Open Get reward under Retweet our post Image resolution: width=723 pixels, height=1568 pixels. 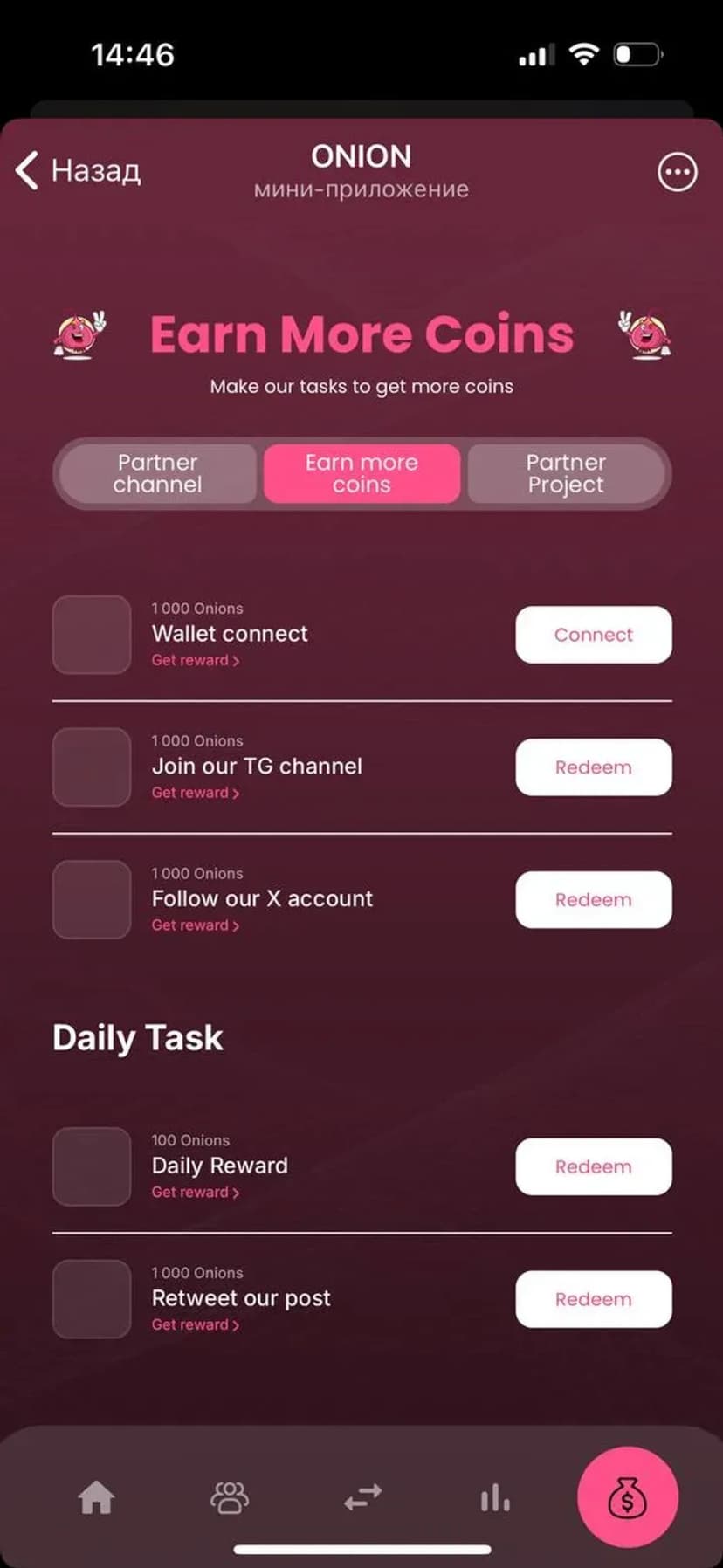[195, 1325]
